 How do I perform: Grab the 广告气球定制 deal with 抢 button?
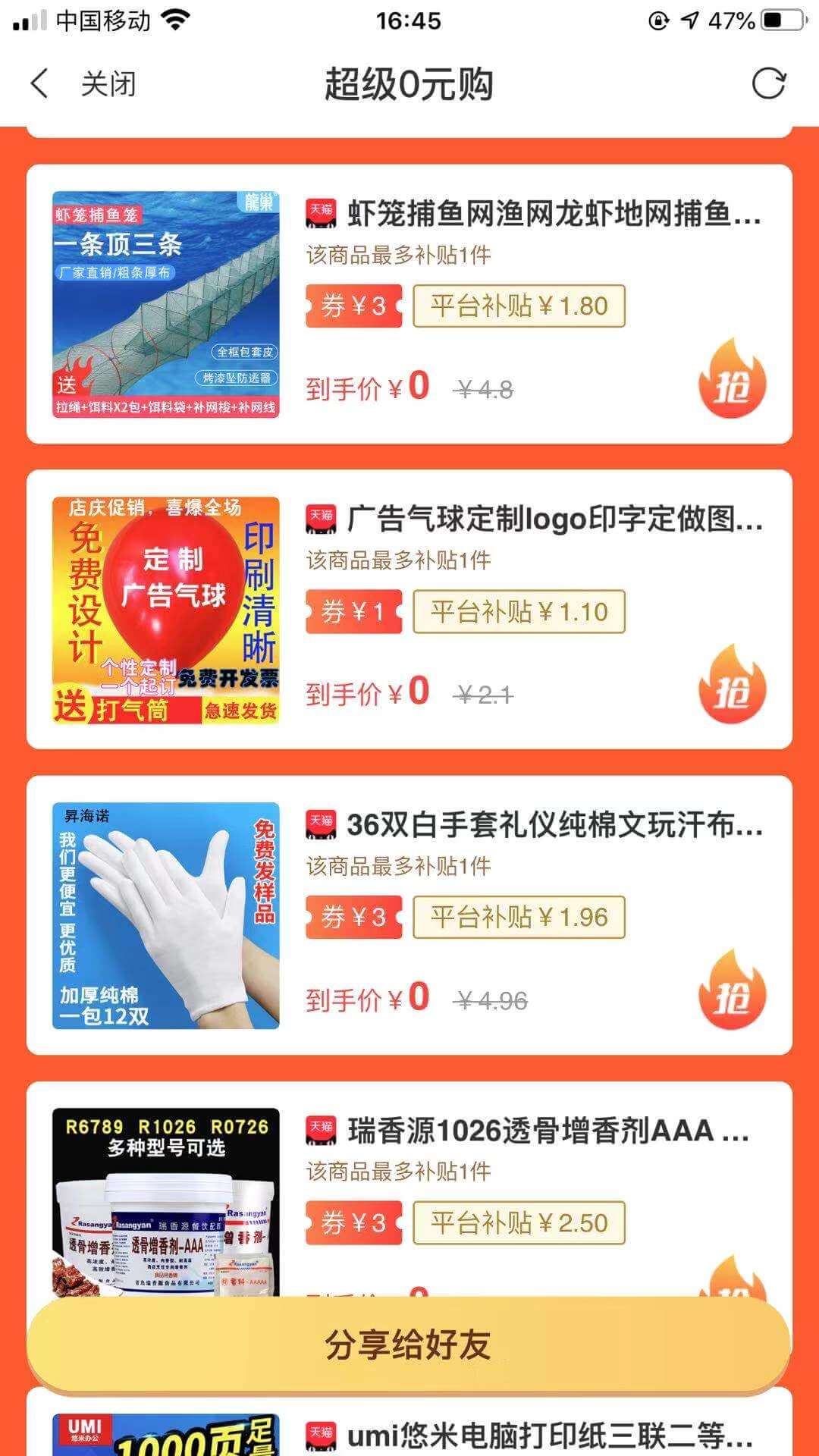[x=732, y=686]
